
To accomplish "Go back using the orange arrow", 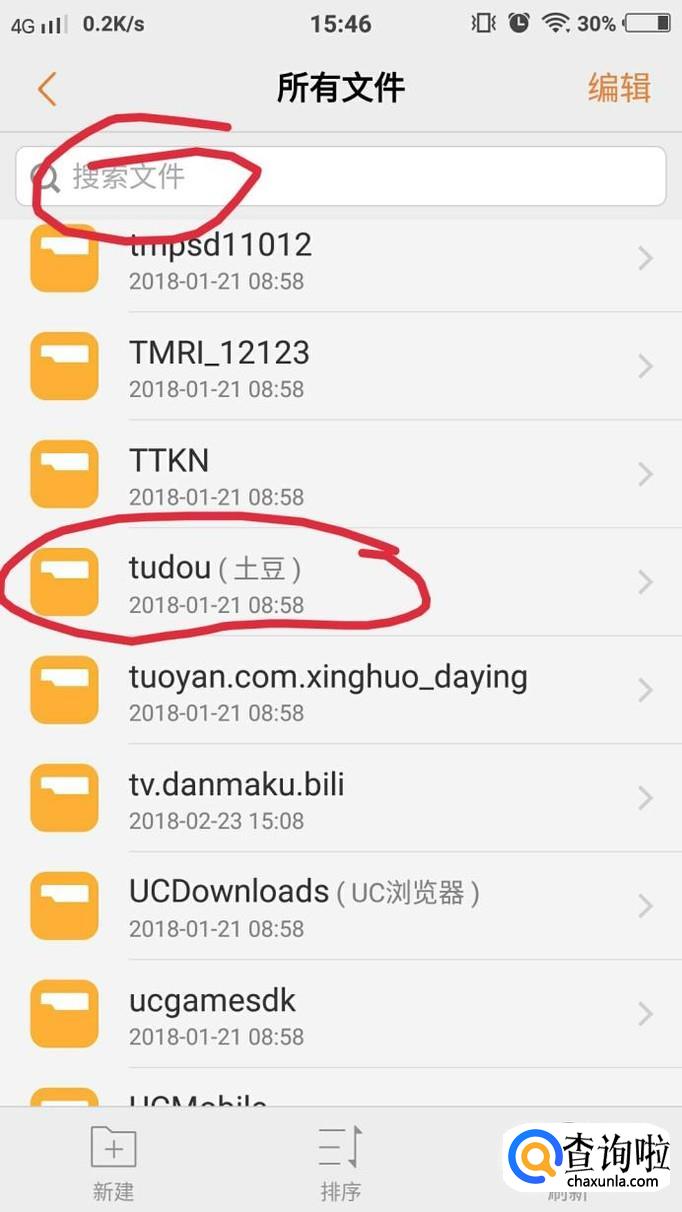I will point(46,88).
